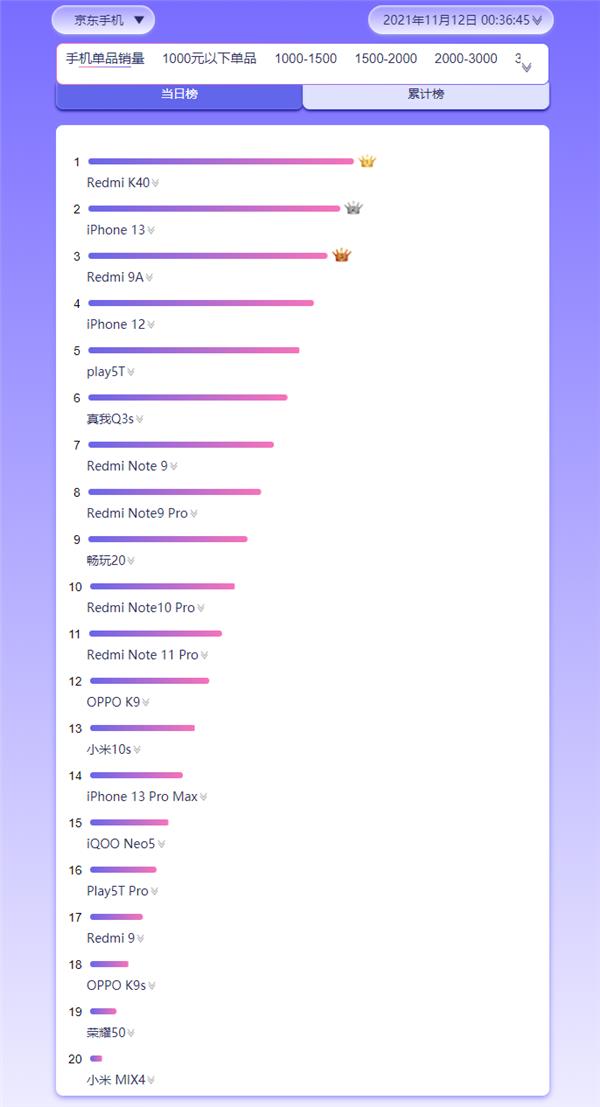600x1107 pixels.
Task: Select the 1500-2000 price range
Action: pyautogui.click(x=386, y=59)
